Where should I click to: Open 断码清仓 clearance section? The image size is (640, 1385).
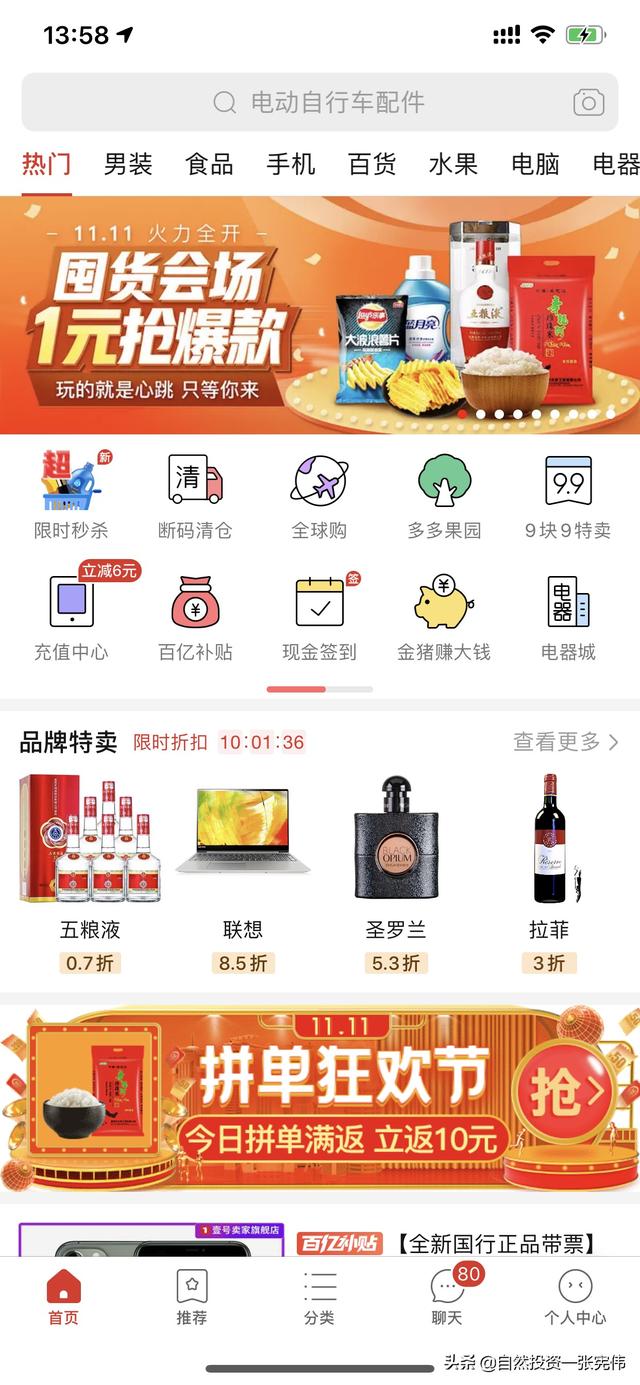point(195,495)
